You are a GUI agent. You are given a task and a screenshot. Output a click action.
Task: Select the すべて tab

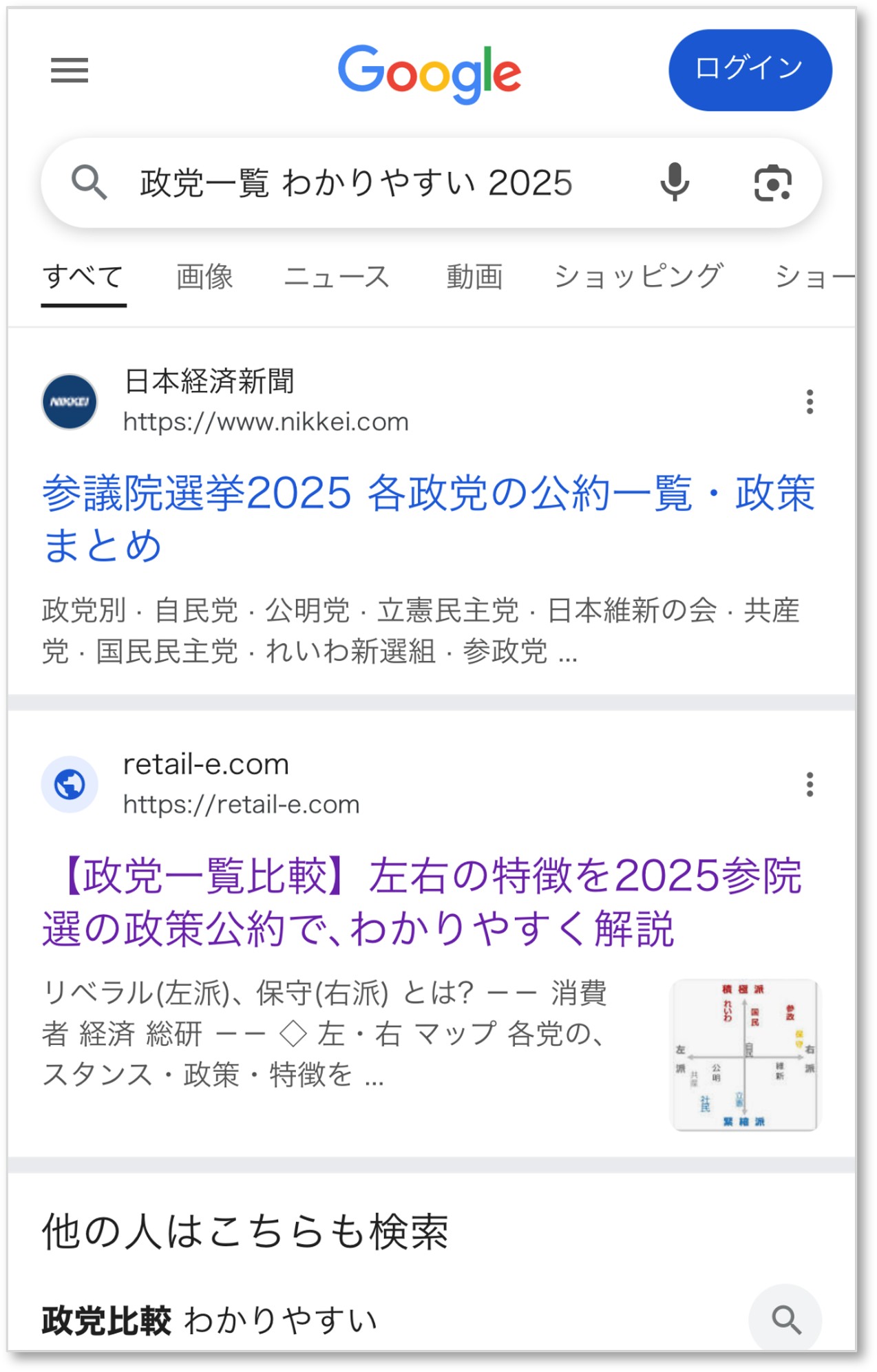click(x=83, y=277)
